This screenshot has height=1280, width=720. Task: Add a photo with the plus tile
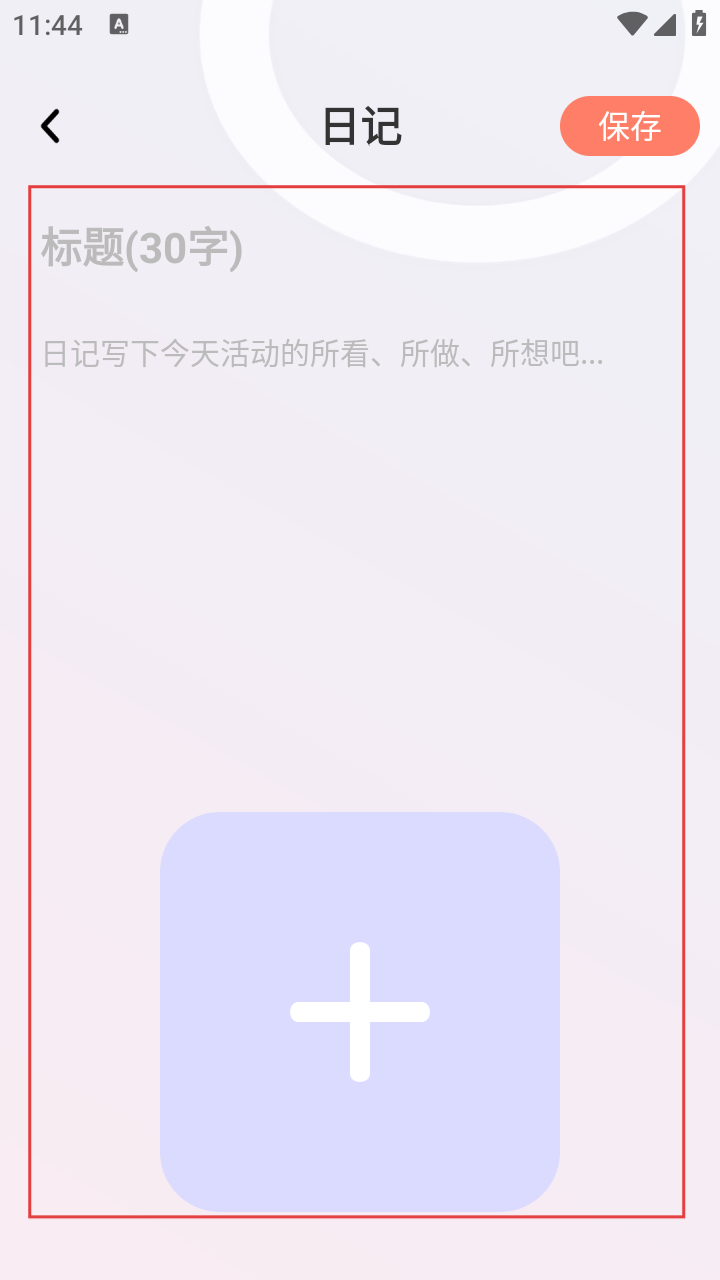tap(360, 1011)
